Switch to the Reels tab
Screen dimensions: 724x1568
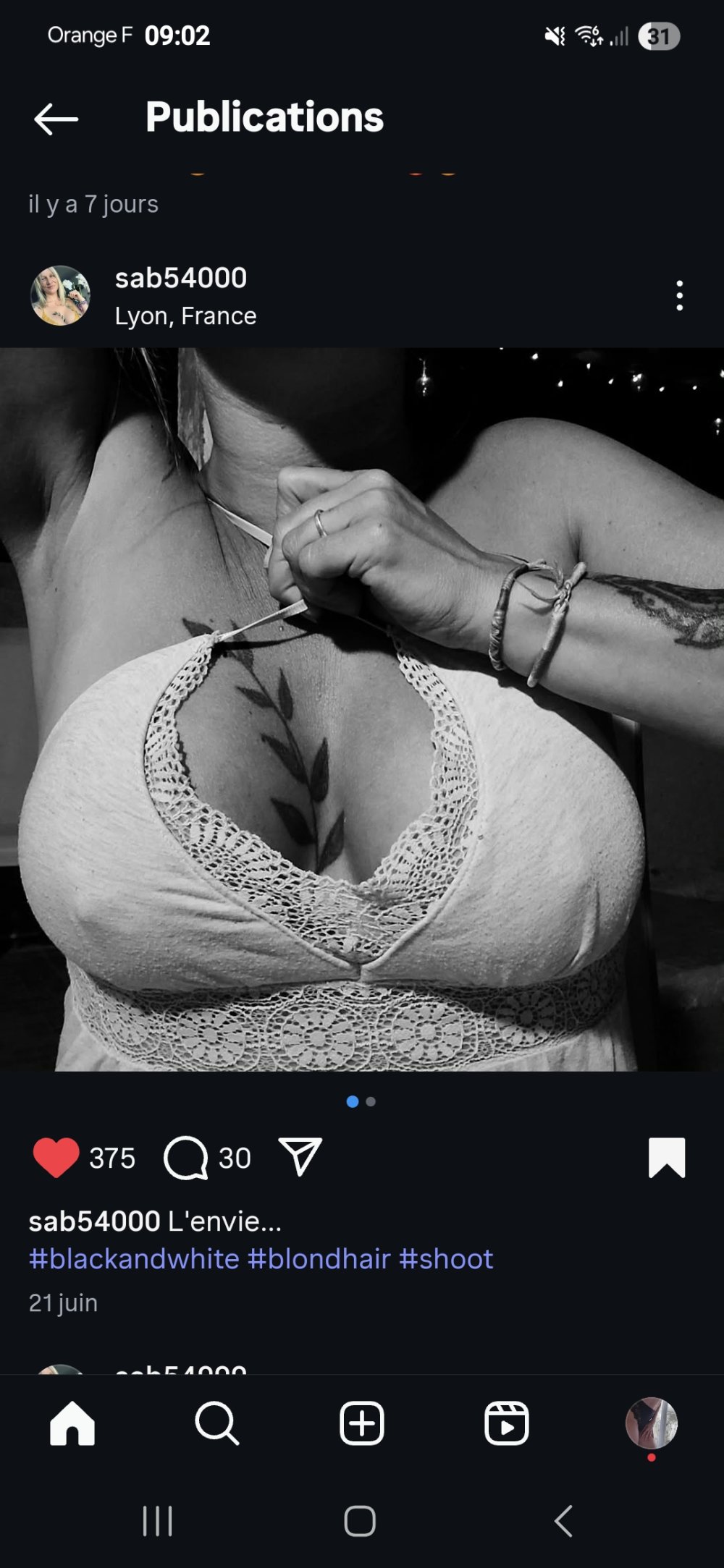tap(506, 1423)
